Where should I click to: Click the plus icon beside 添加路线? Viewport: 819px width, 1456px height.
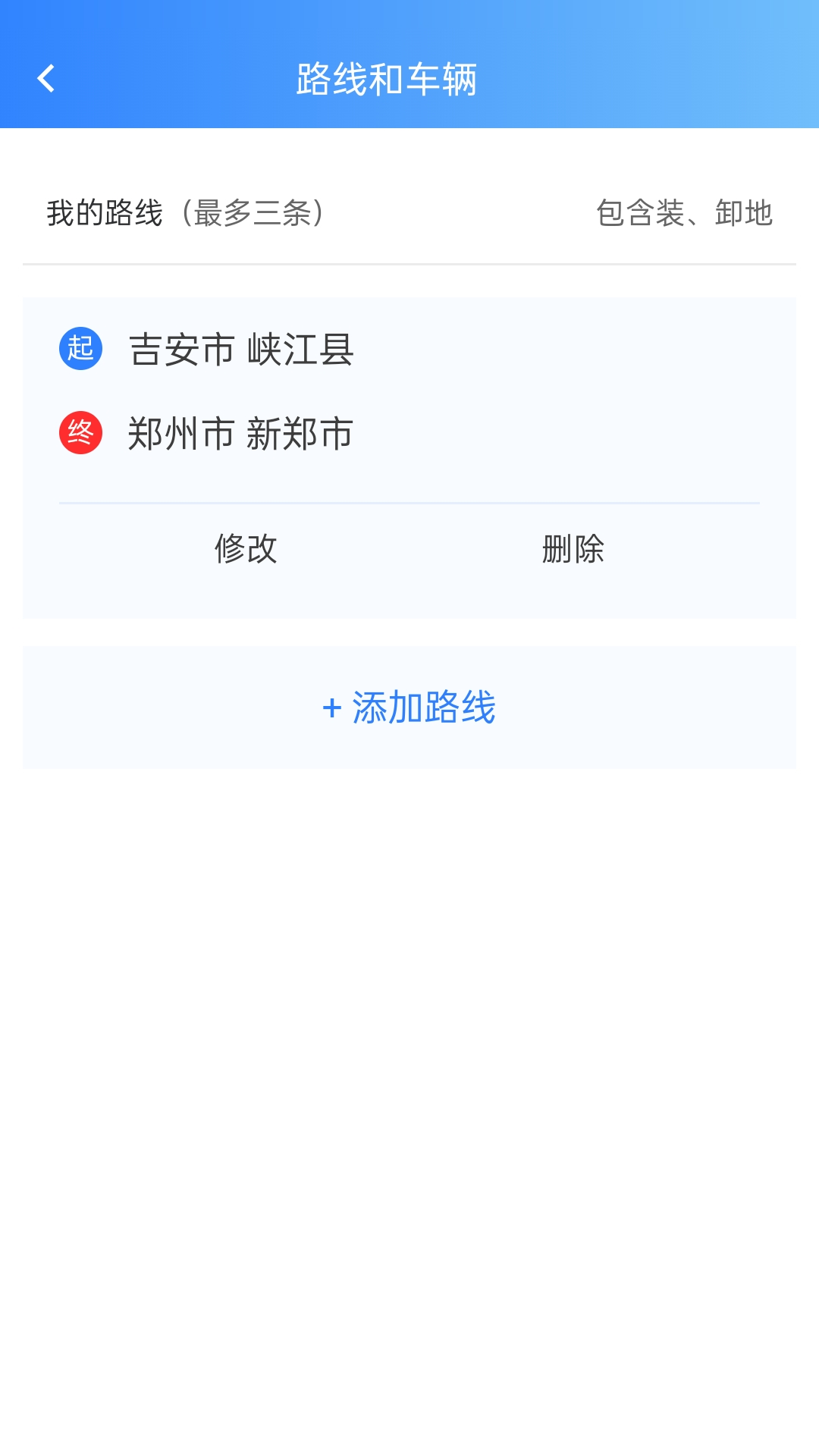pos(331,710)
